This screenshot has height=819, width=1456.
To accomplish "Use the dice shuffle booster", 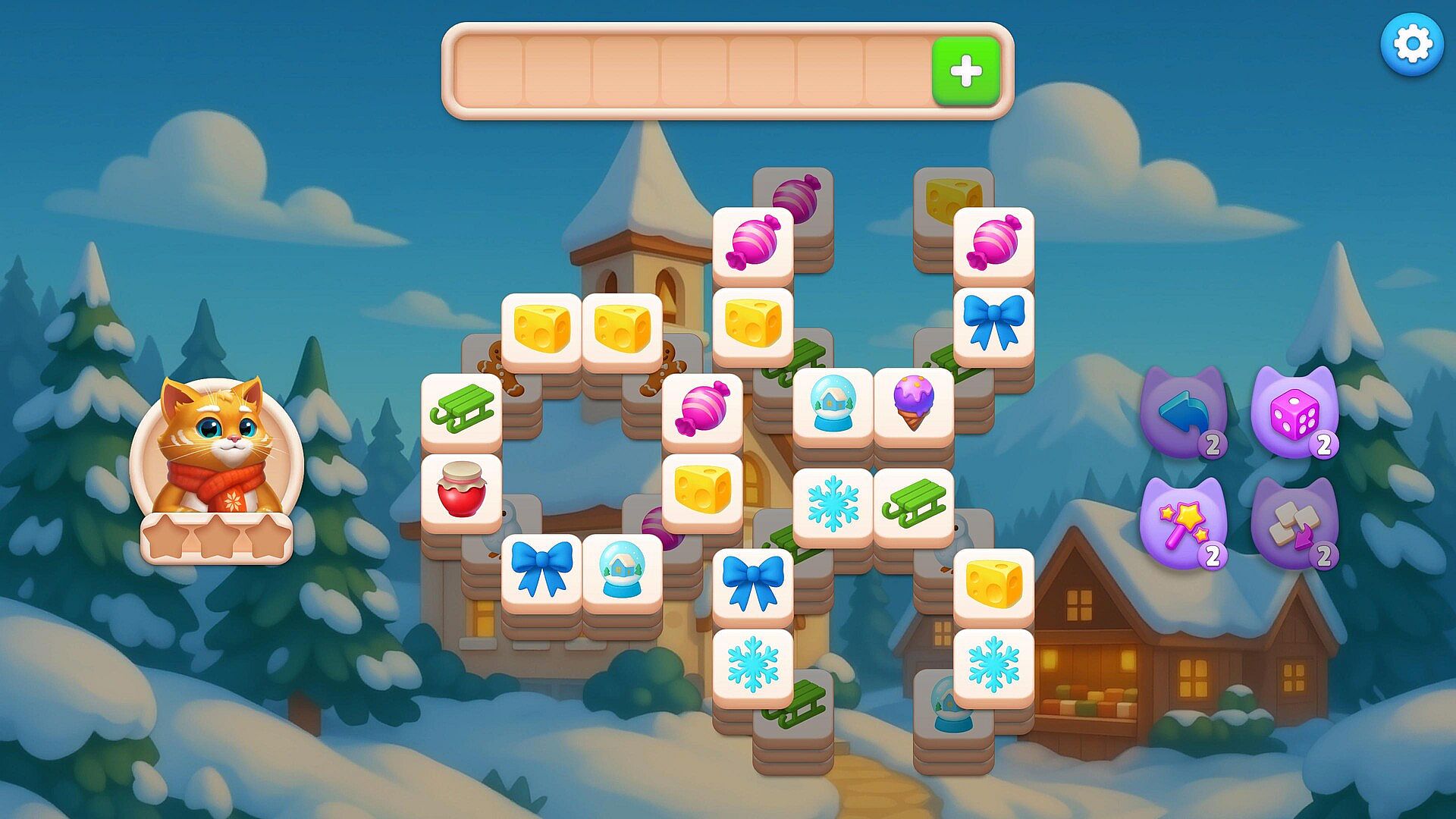I will 1294,414.
